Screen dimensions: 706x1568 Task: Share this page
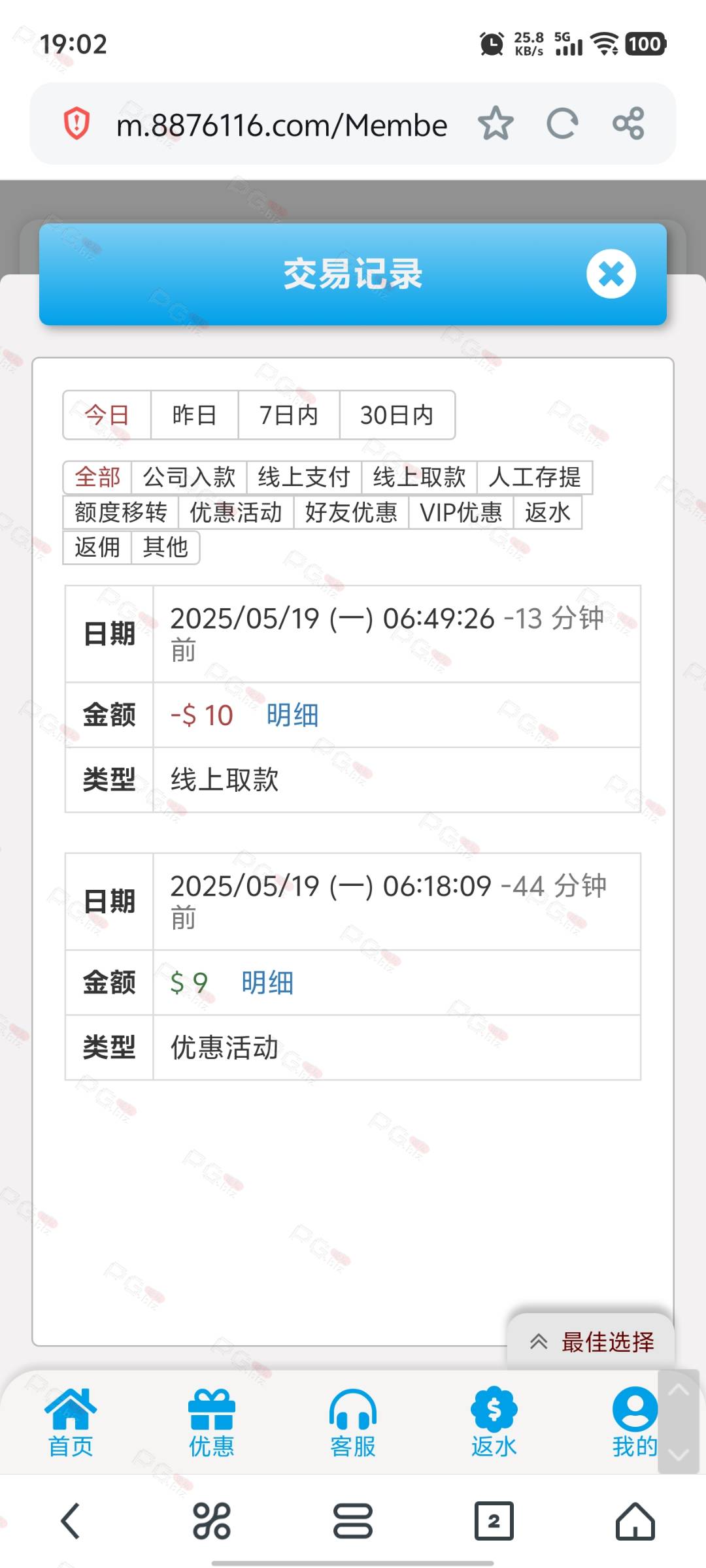[628, 123]
